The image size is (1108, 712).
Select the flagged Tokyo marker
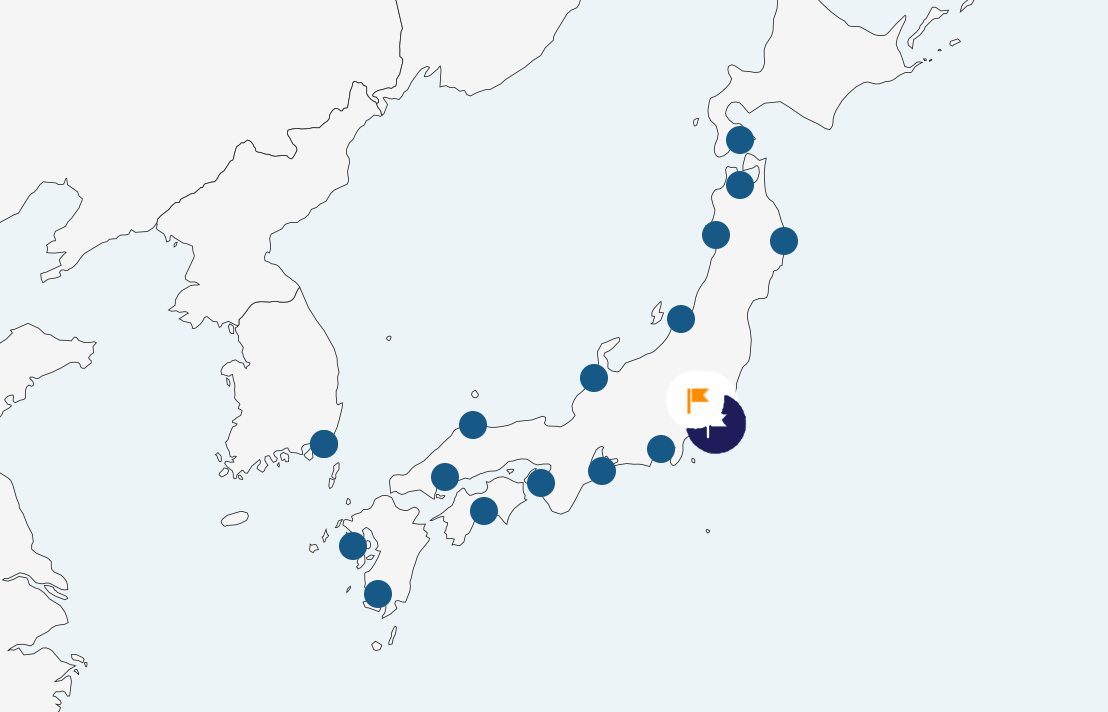point(716,424)
